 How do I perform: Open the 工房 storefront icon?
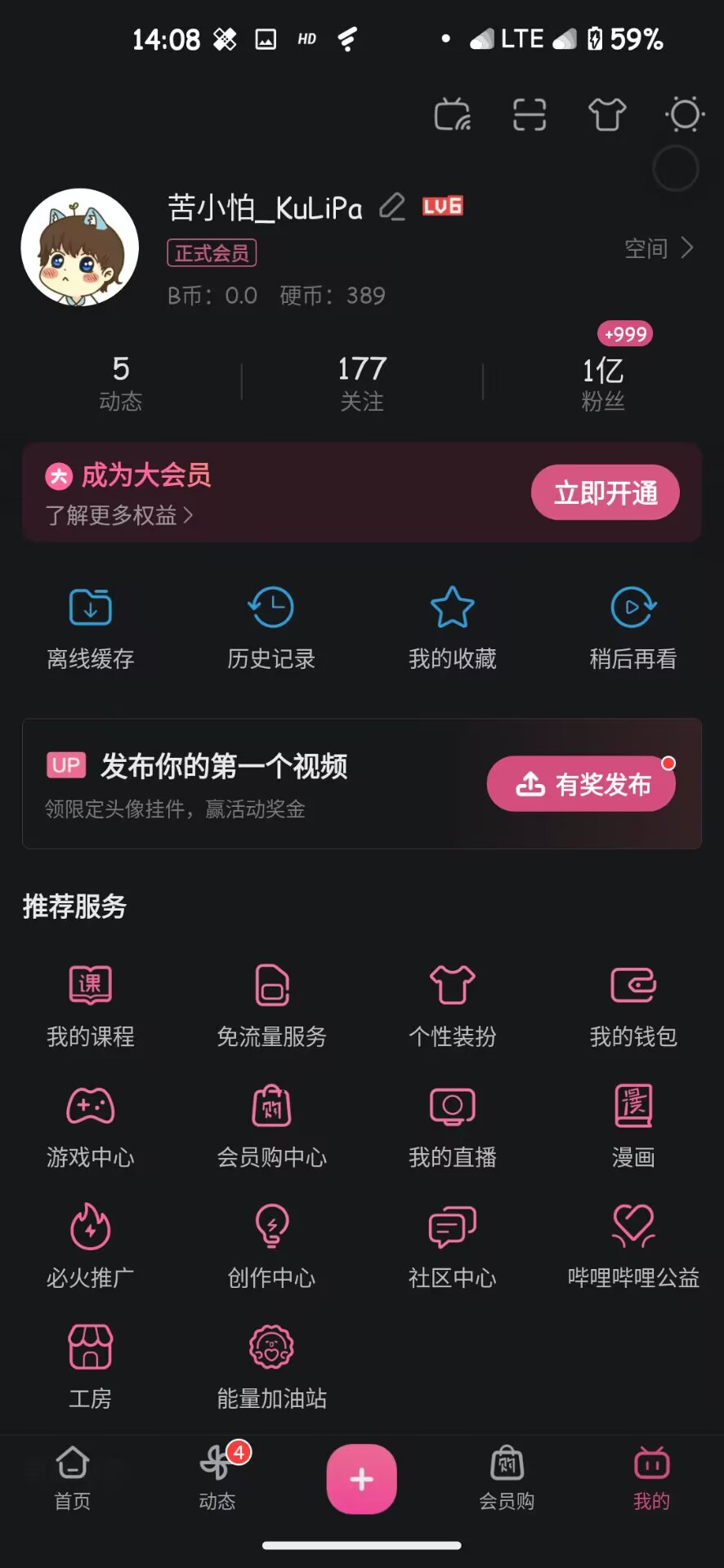(89, 1348)
